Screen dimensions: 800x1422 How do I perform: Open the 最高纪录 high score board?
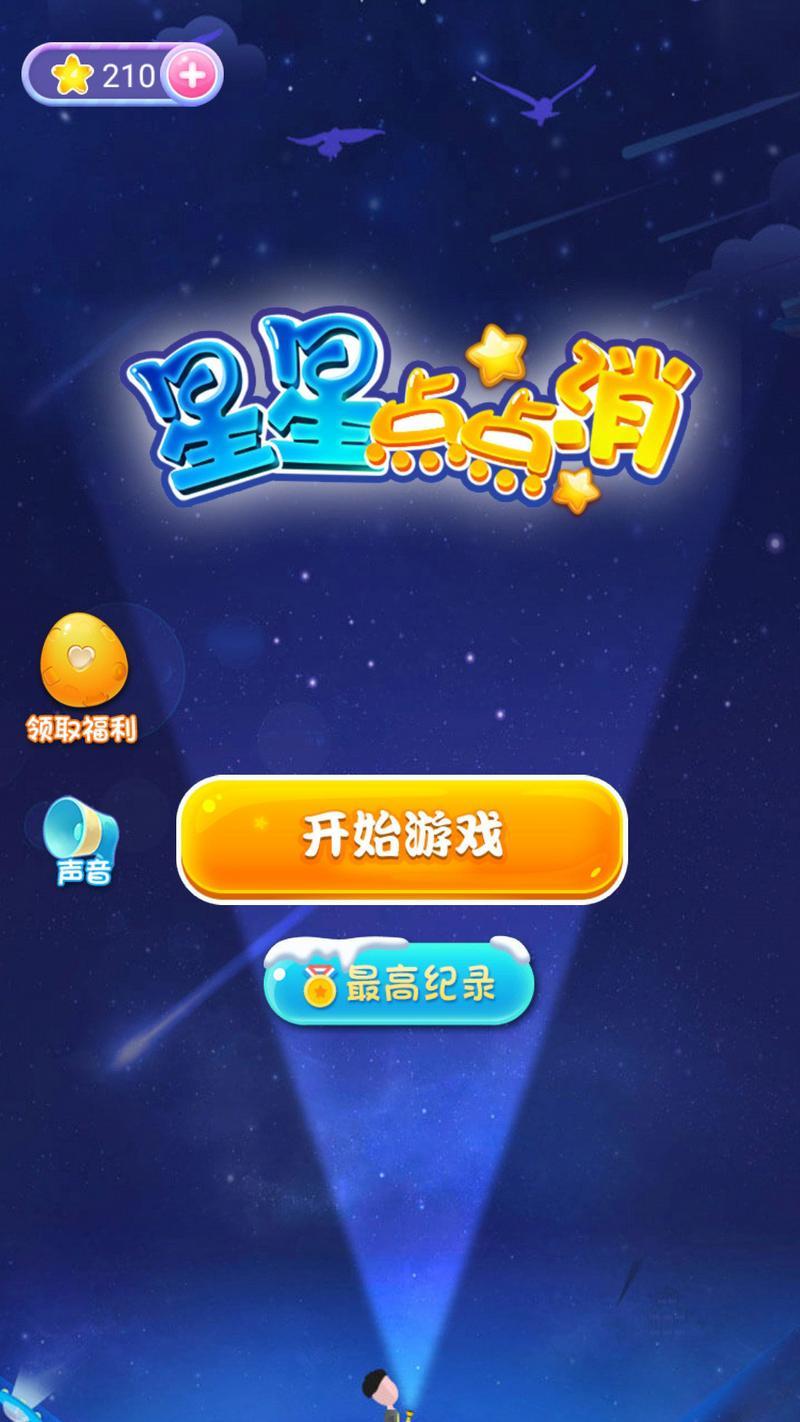pyautogui.click(x=399, y=986)
